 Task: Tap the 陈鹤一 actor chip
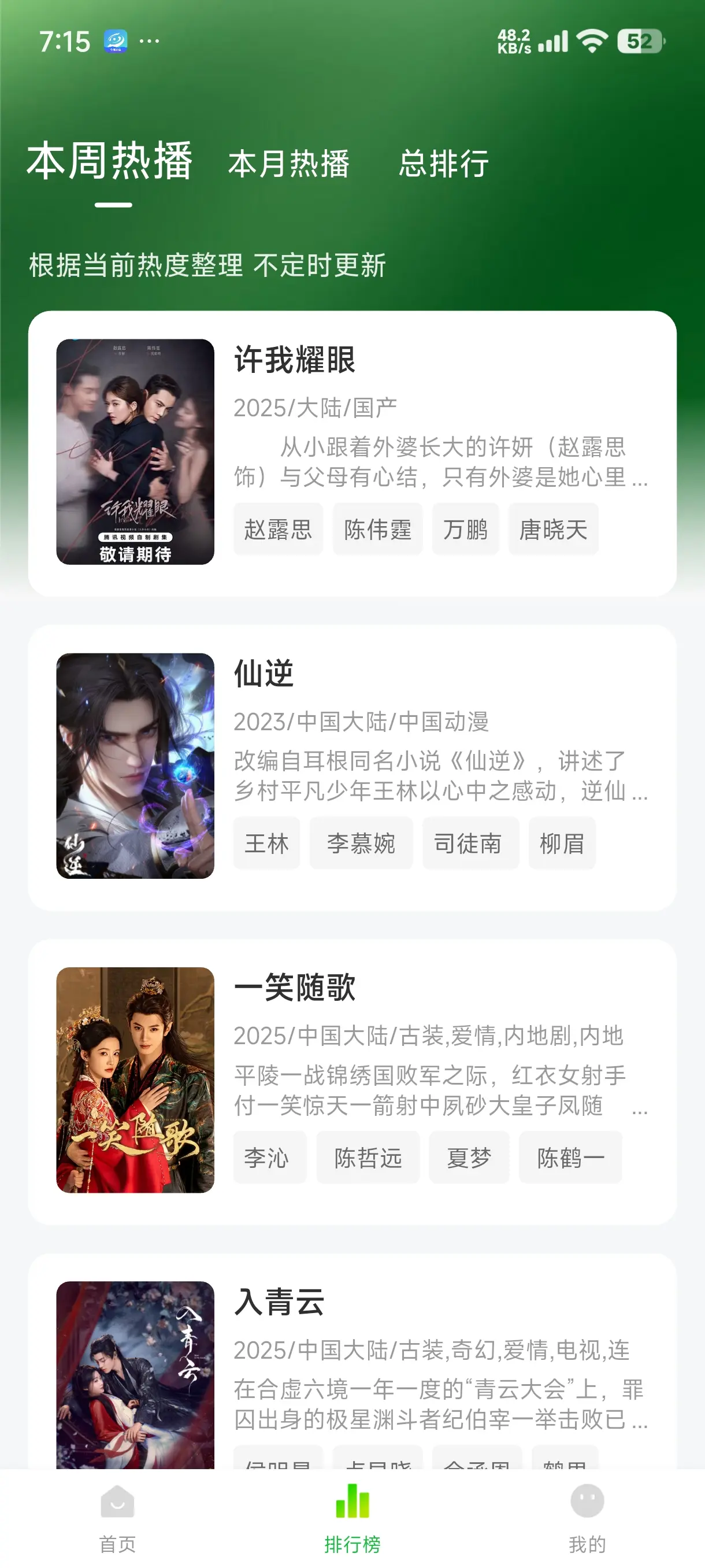pyautogui.click(x=570, y=1157)
